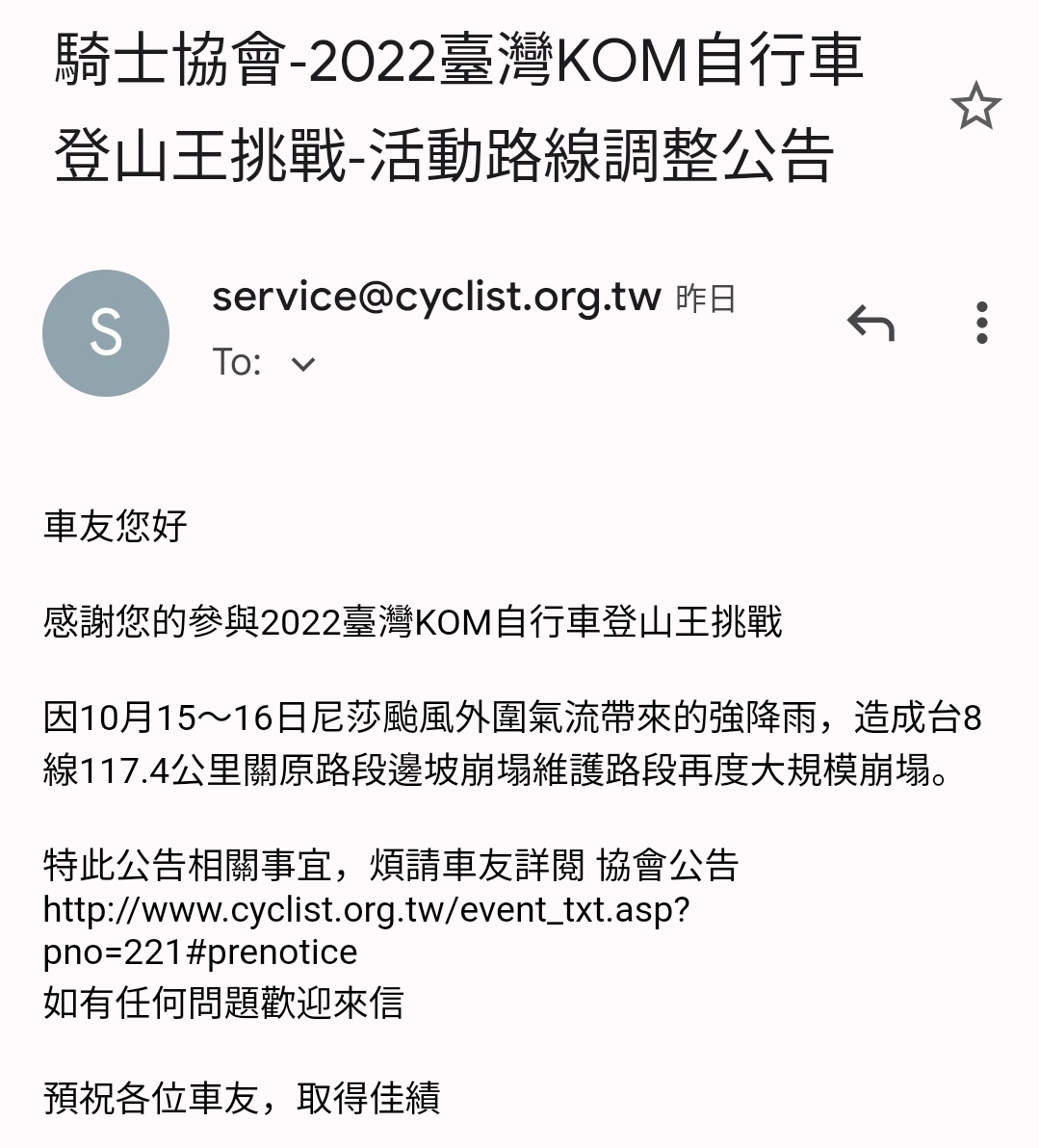Open sender avatar S

point(106,333)
